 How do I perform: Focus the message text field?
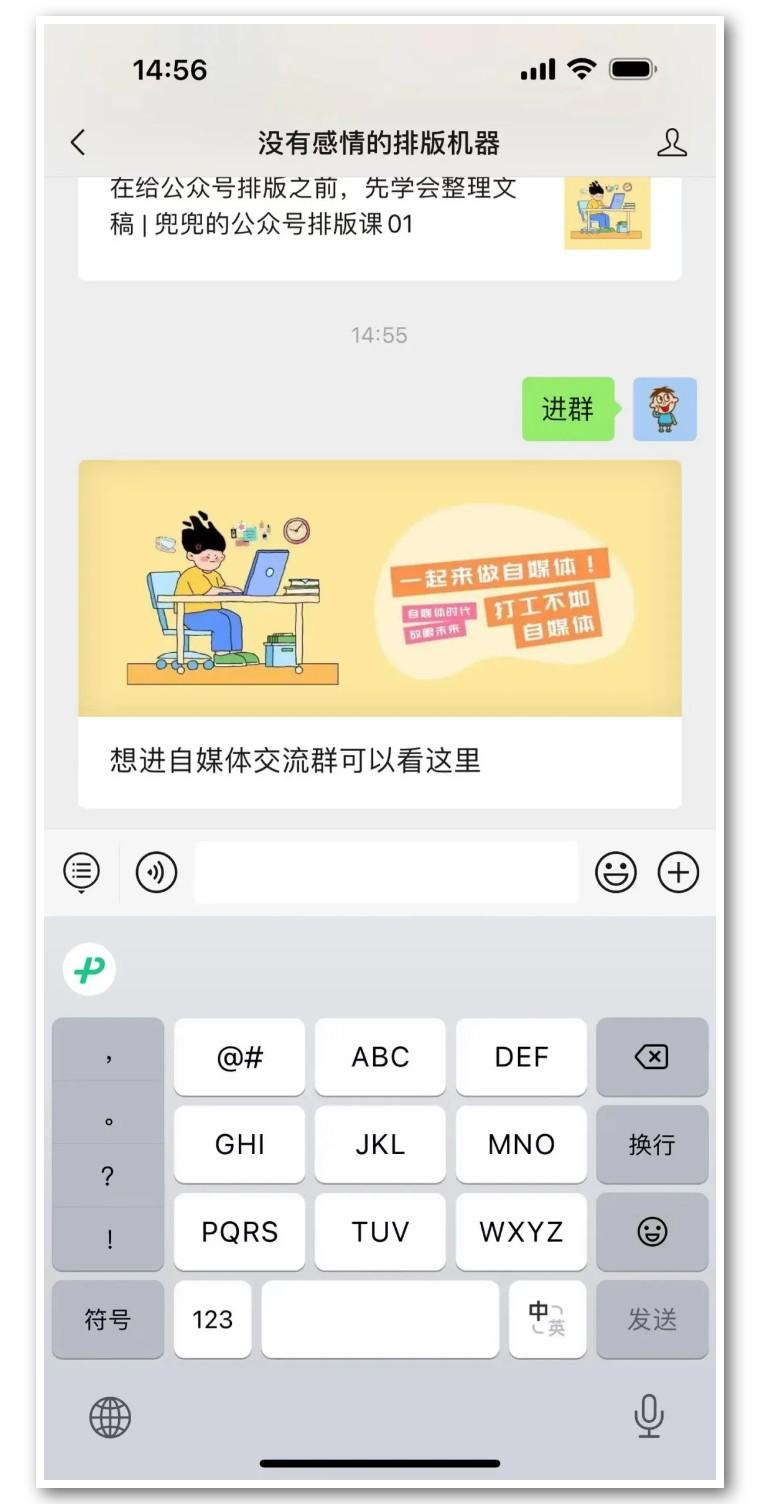386,872
